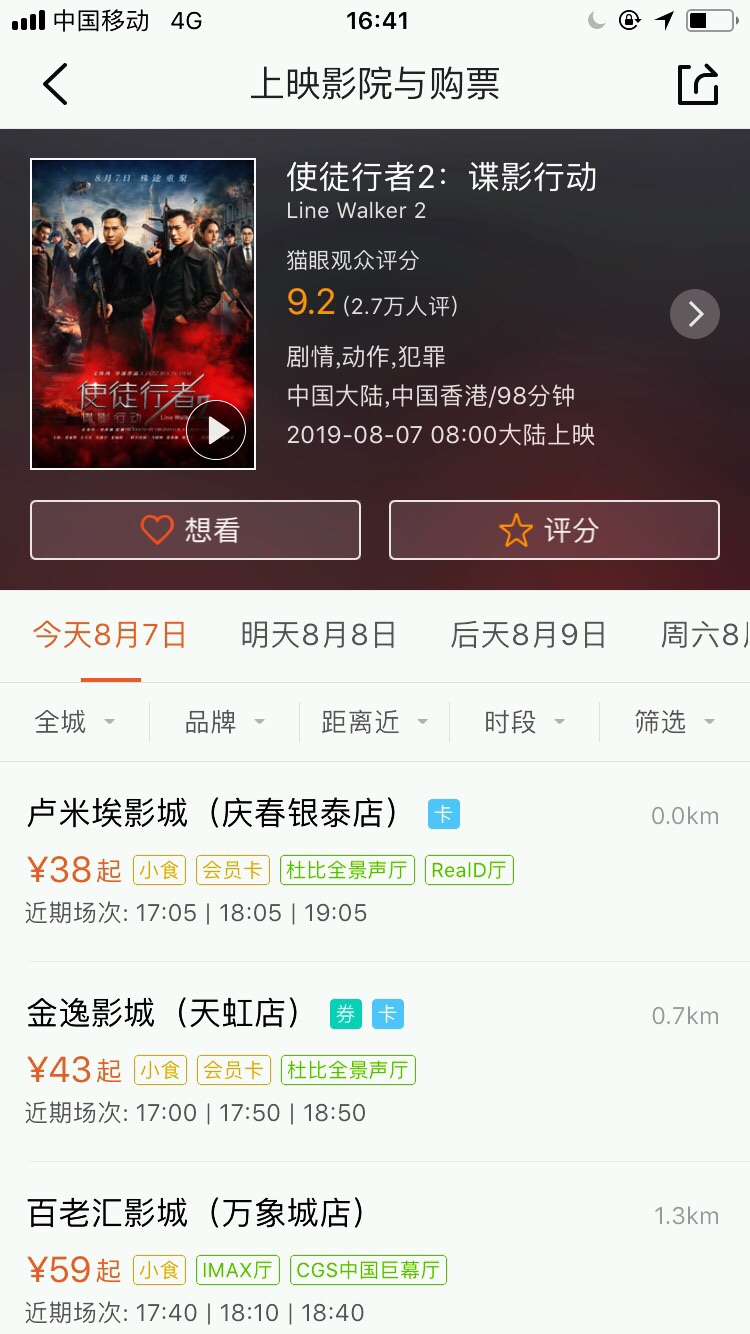Image resolution: width=750 pixels, height=1334 pixels.
Task: Open the 时段 time period dropdown
Action: (x=525, y=722)
